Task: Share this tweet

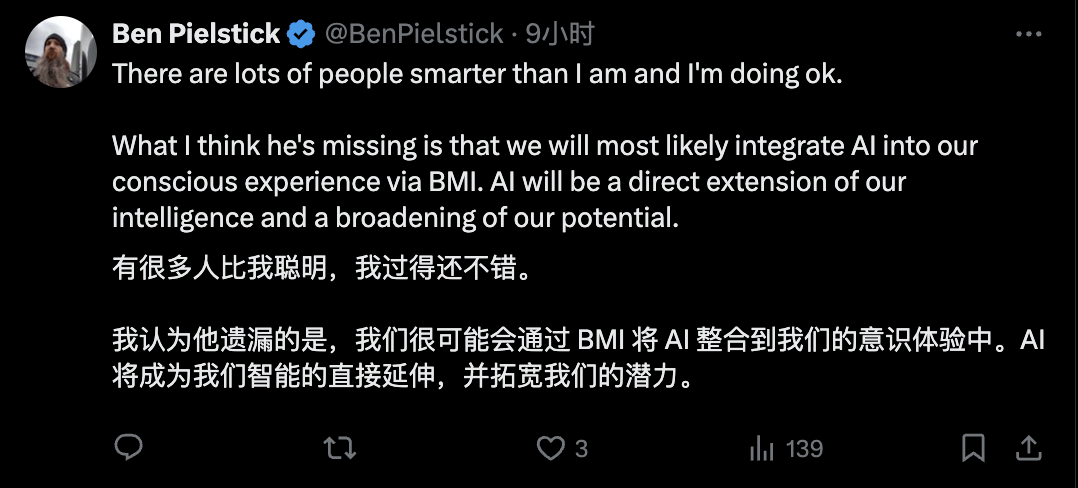Action: coord(1027,447)
